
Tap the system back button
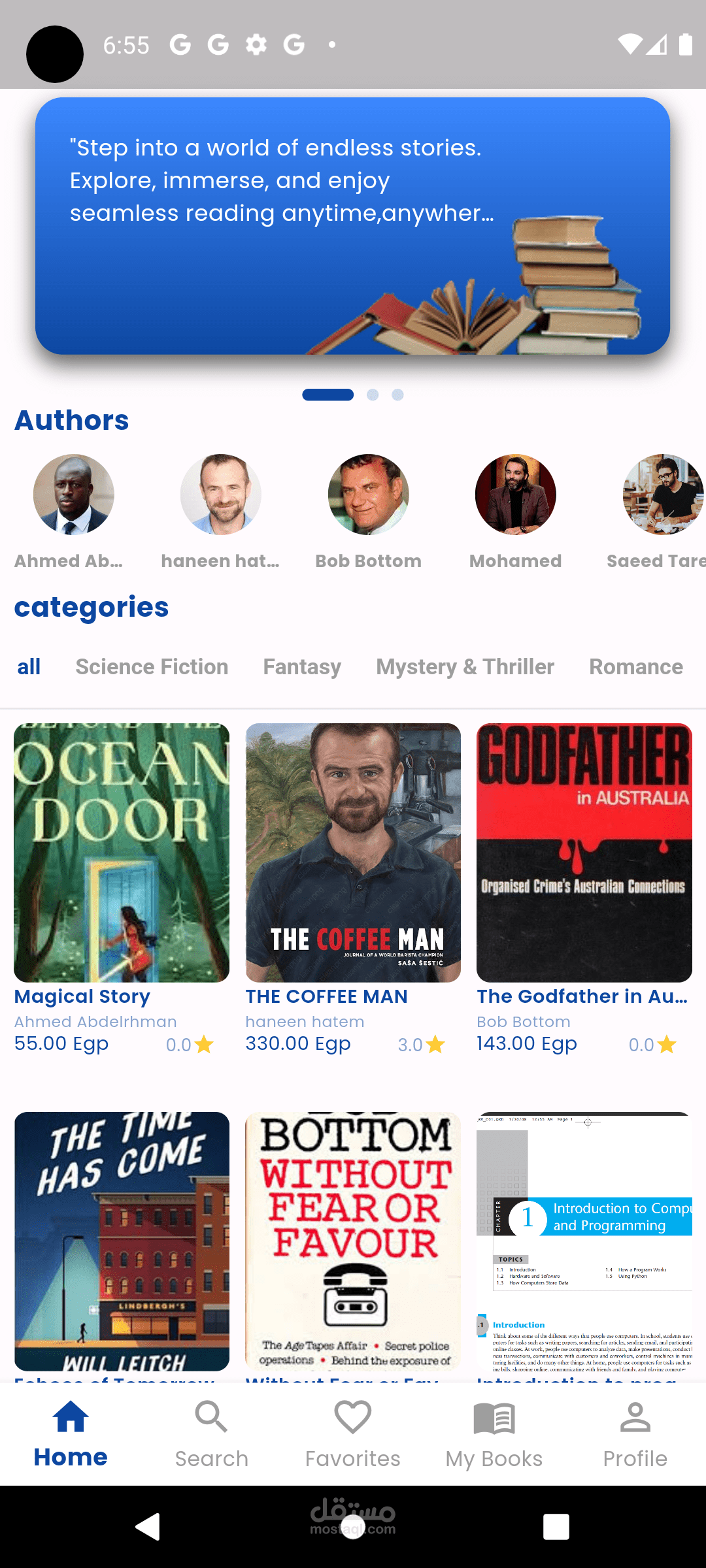148,1527
